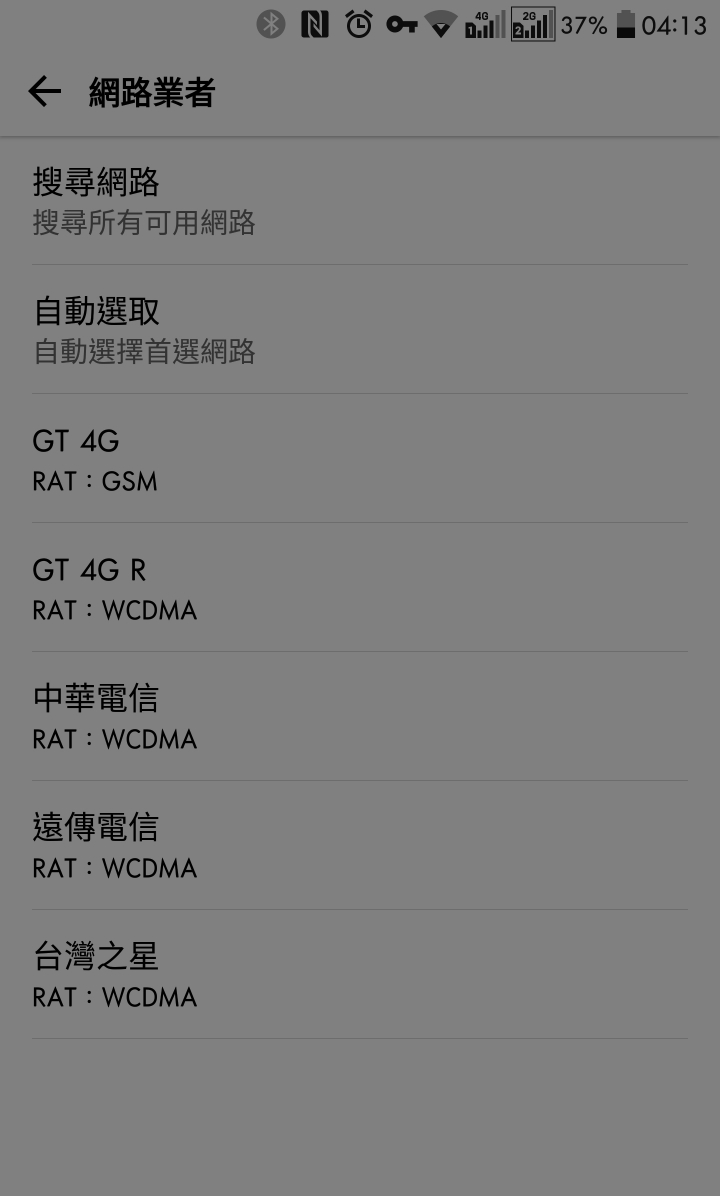Choose 台灣之星 network operator
720x1196 pixels.
(360, 974)
